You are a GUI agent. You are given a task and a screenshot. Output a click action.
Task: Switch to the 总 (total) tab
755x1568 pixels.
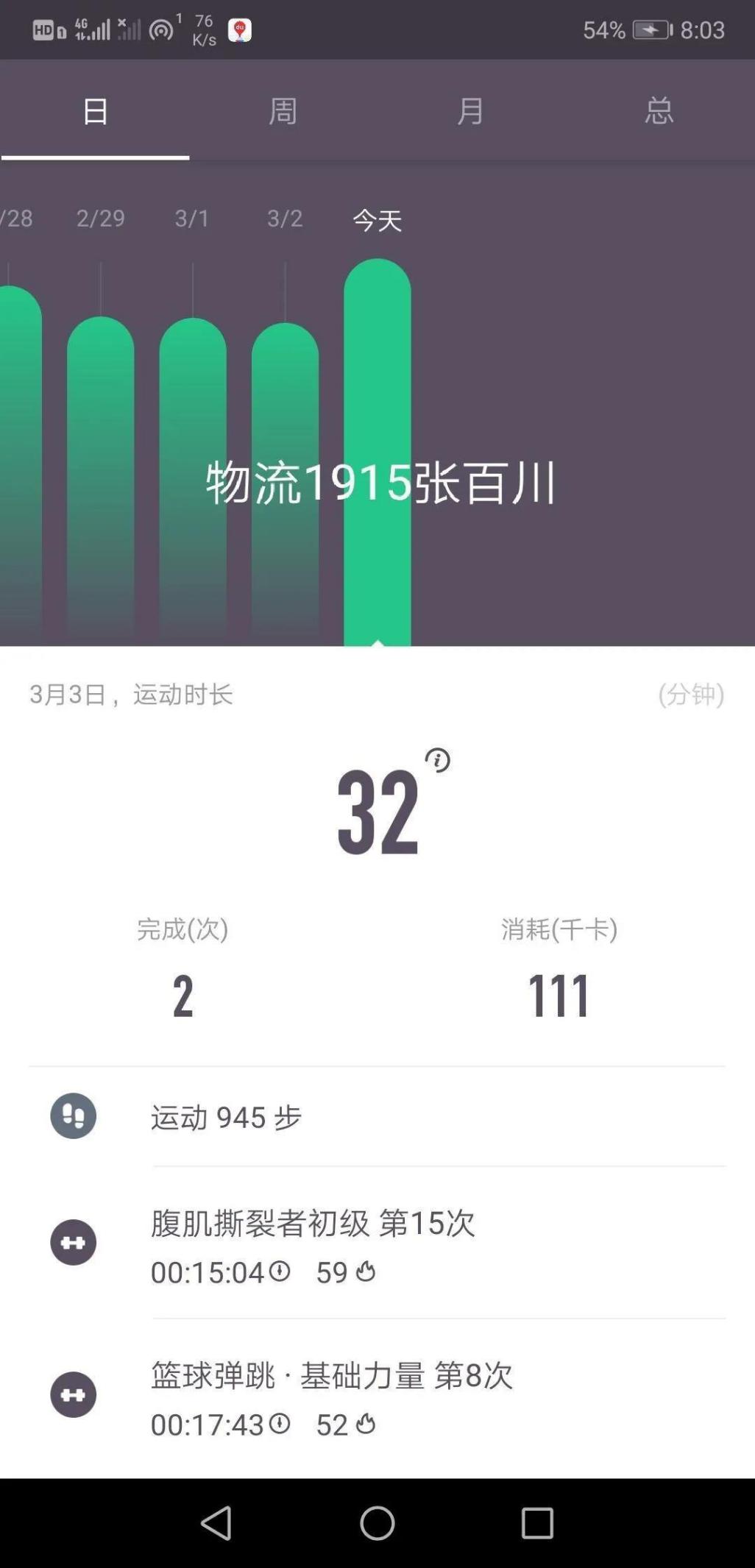[x=659, y=111]
